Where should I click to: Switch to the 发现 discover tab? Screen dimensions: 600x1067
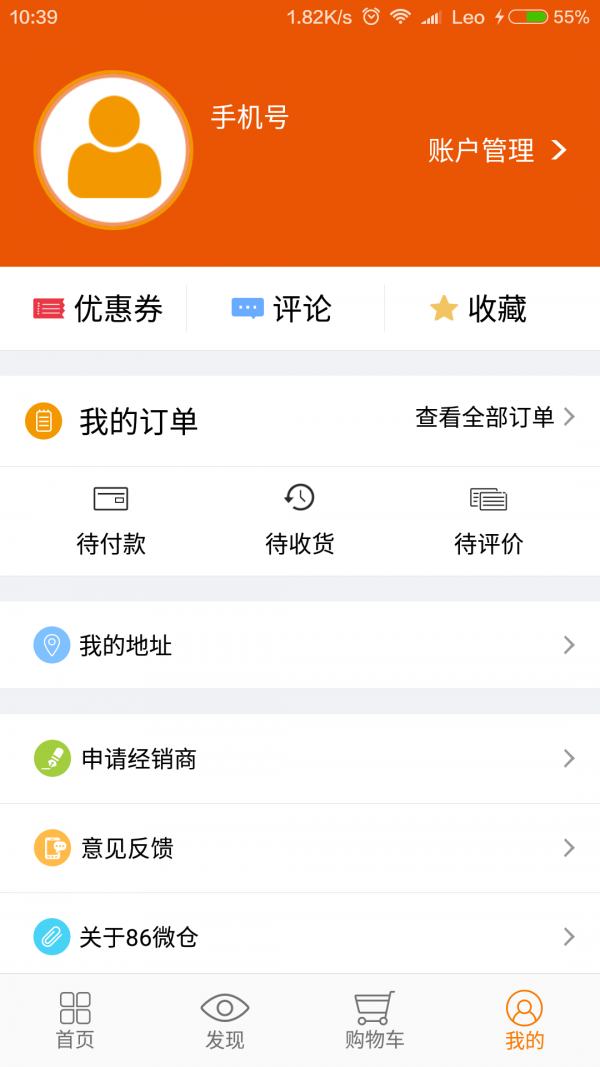pyautogui.click(x=225, y=1020)
